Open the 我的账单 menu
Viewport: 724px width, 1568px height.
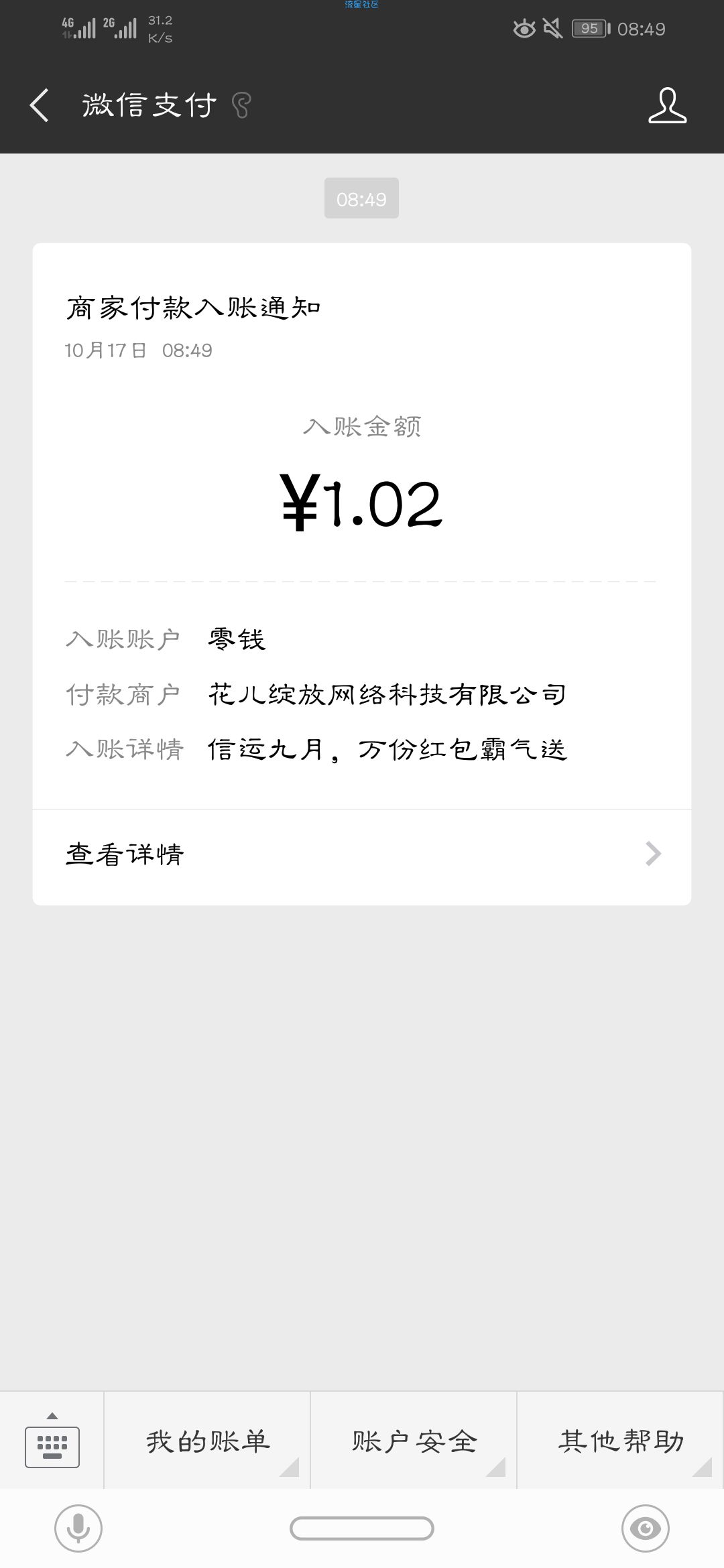(x=207, y=1441)
